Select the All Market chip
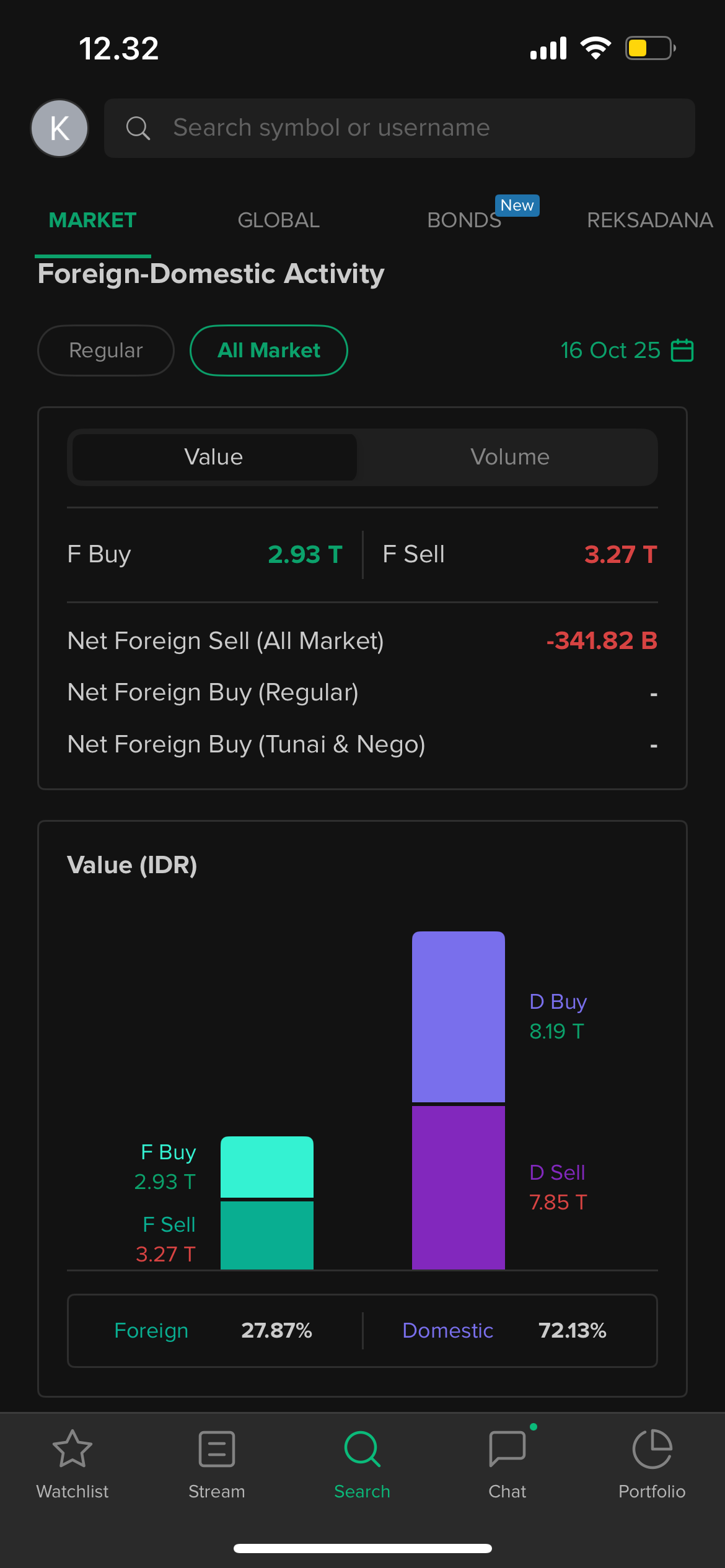Viewport: 725px width, 1568px height. pos(268,351)
